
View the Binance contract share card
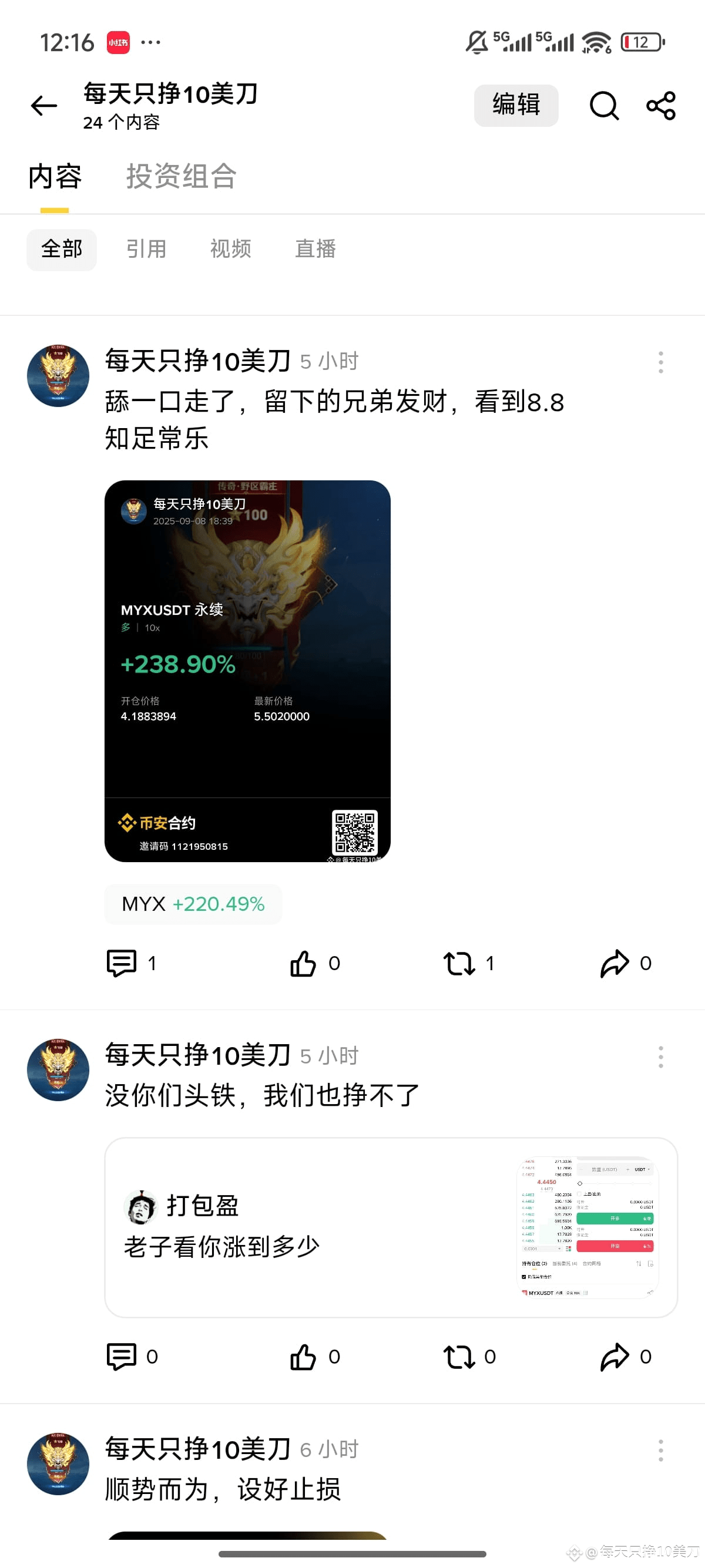pyautogui.click(x=250, y=669)
